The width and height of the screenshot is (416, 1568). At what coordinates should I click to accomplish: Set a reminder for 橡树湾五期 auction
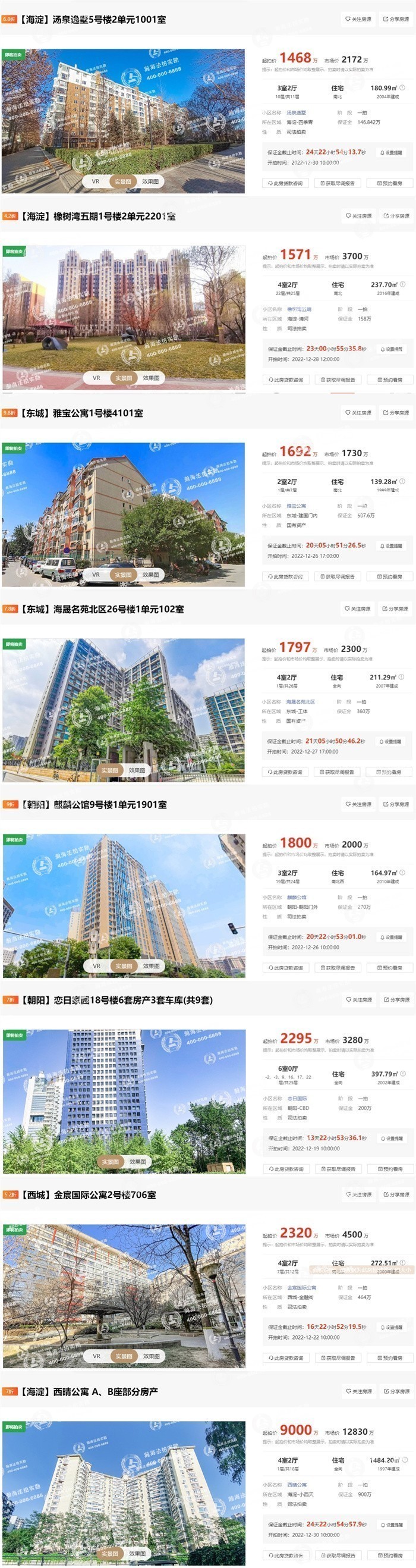[391, 349]
